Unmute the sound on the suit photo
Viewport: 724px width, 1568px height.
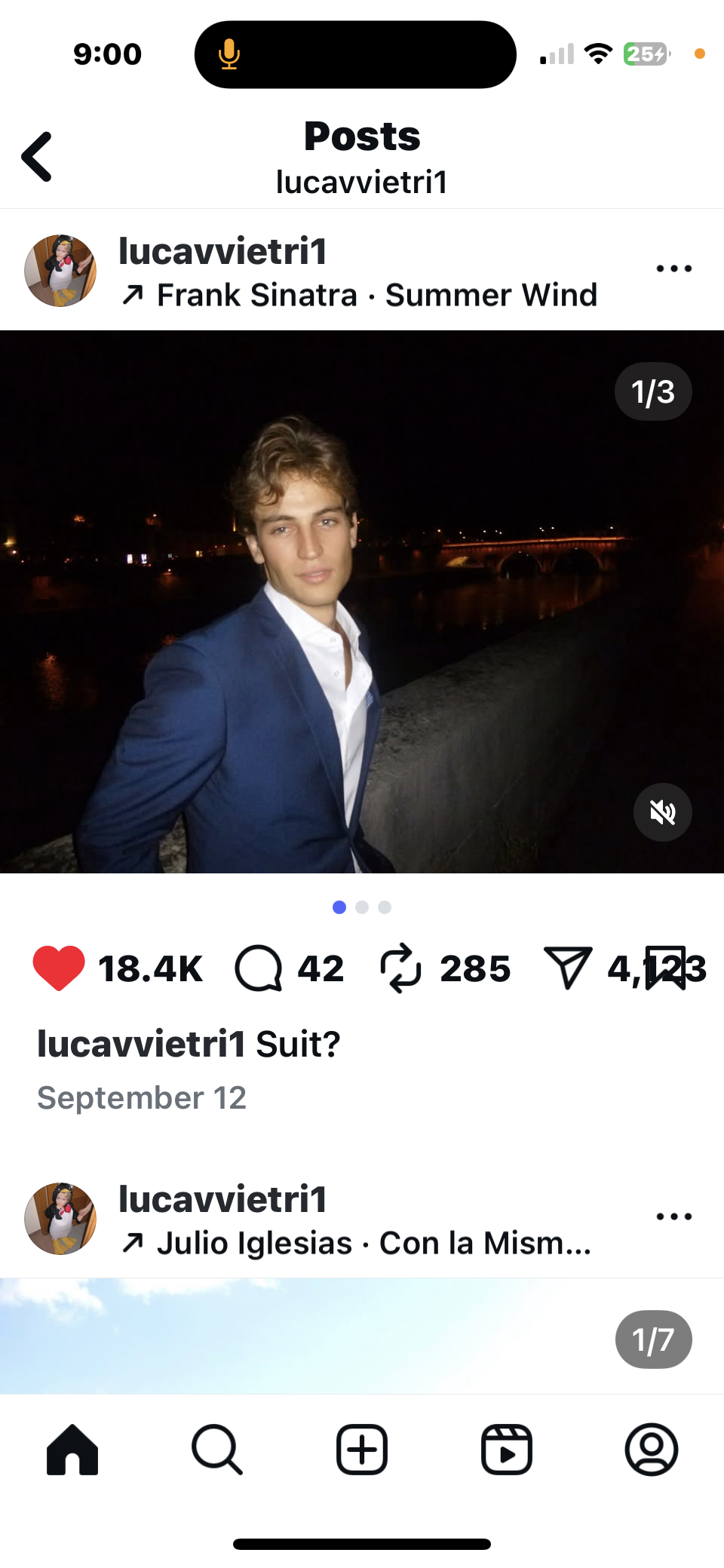662,812
